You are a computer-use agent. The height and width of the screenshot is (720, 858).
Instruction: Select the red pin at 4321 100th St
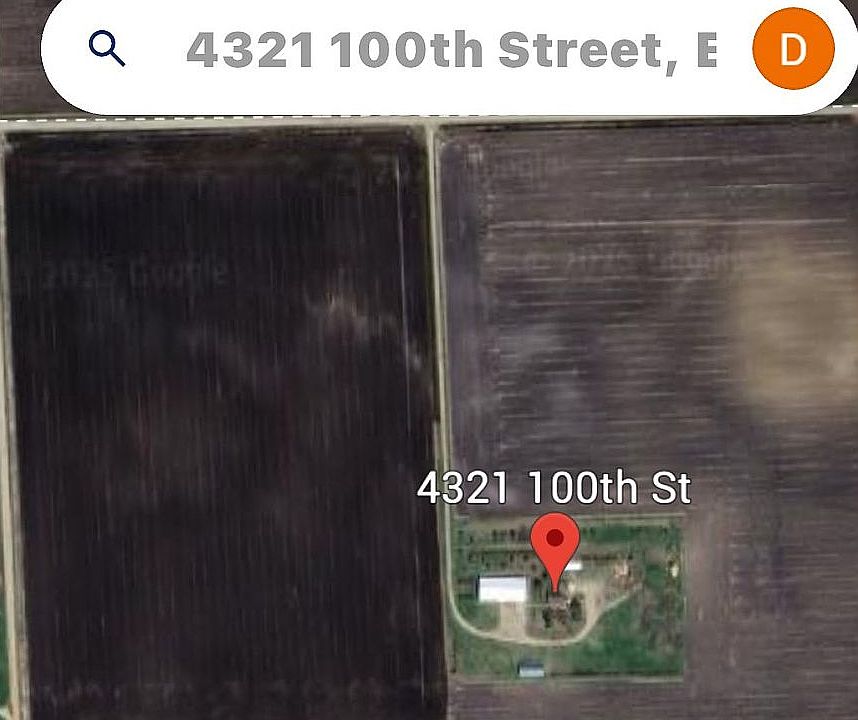point(555,546)
